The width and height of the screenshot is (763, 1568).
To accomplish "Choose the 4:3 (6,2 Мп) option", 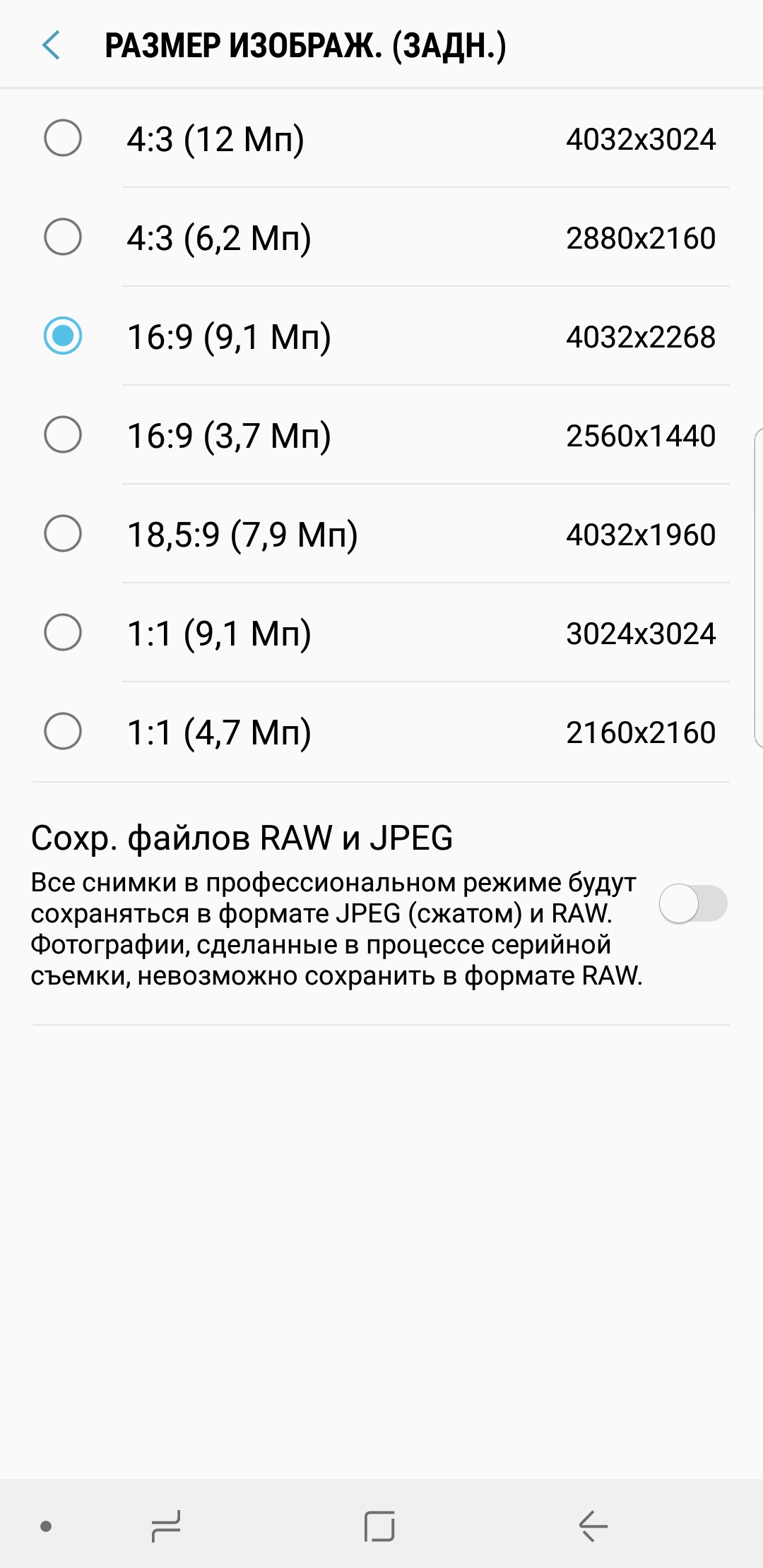I will click(x=381, y=237).
